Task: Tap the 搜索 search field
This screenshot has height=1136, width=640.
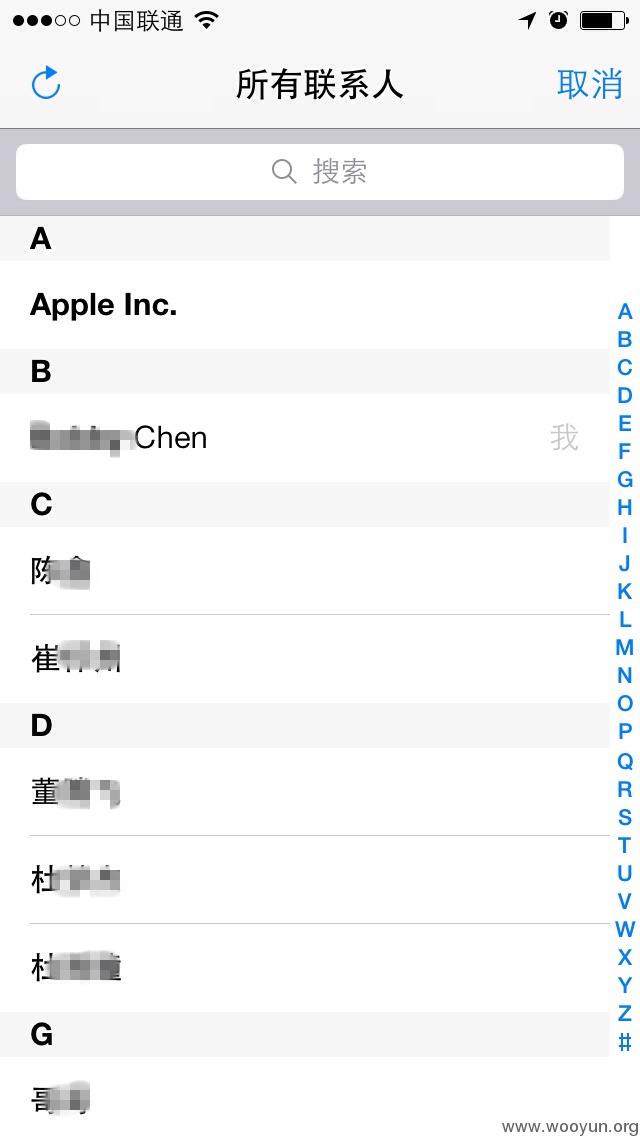Action: pos(320,172)
